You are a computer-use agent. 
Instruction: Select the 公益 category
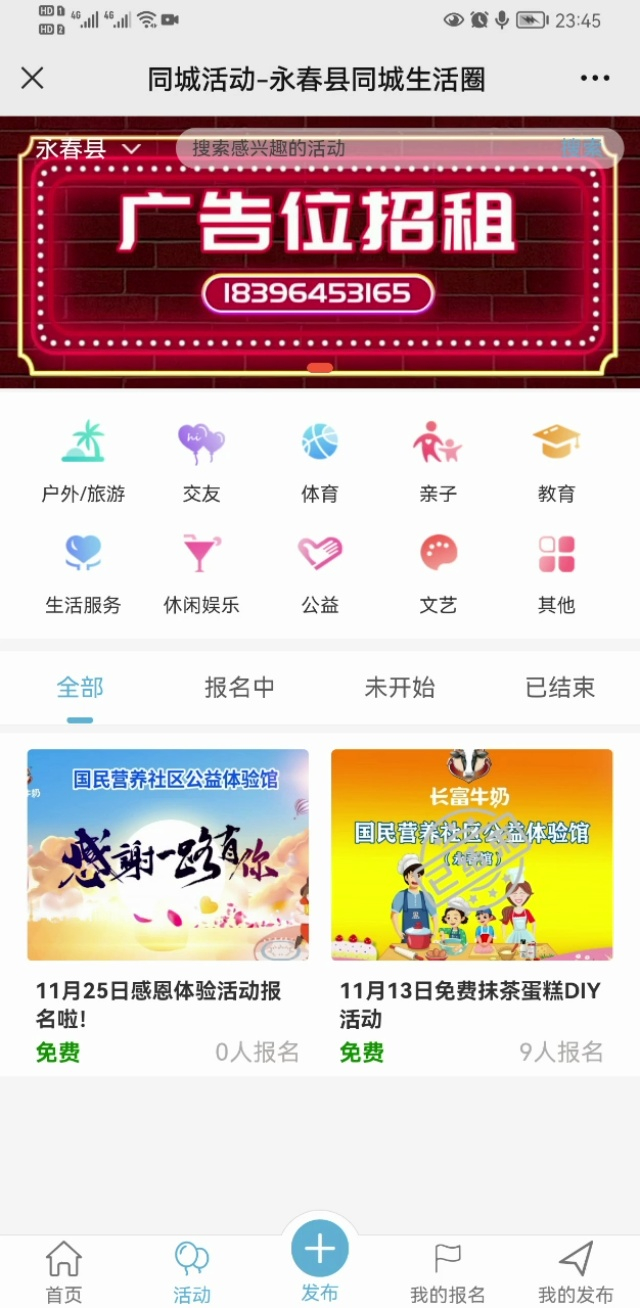[320, 573]
